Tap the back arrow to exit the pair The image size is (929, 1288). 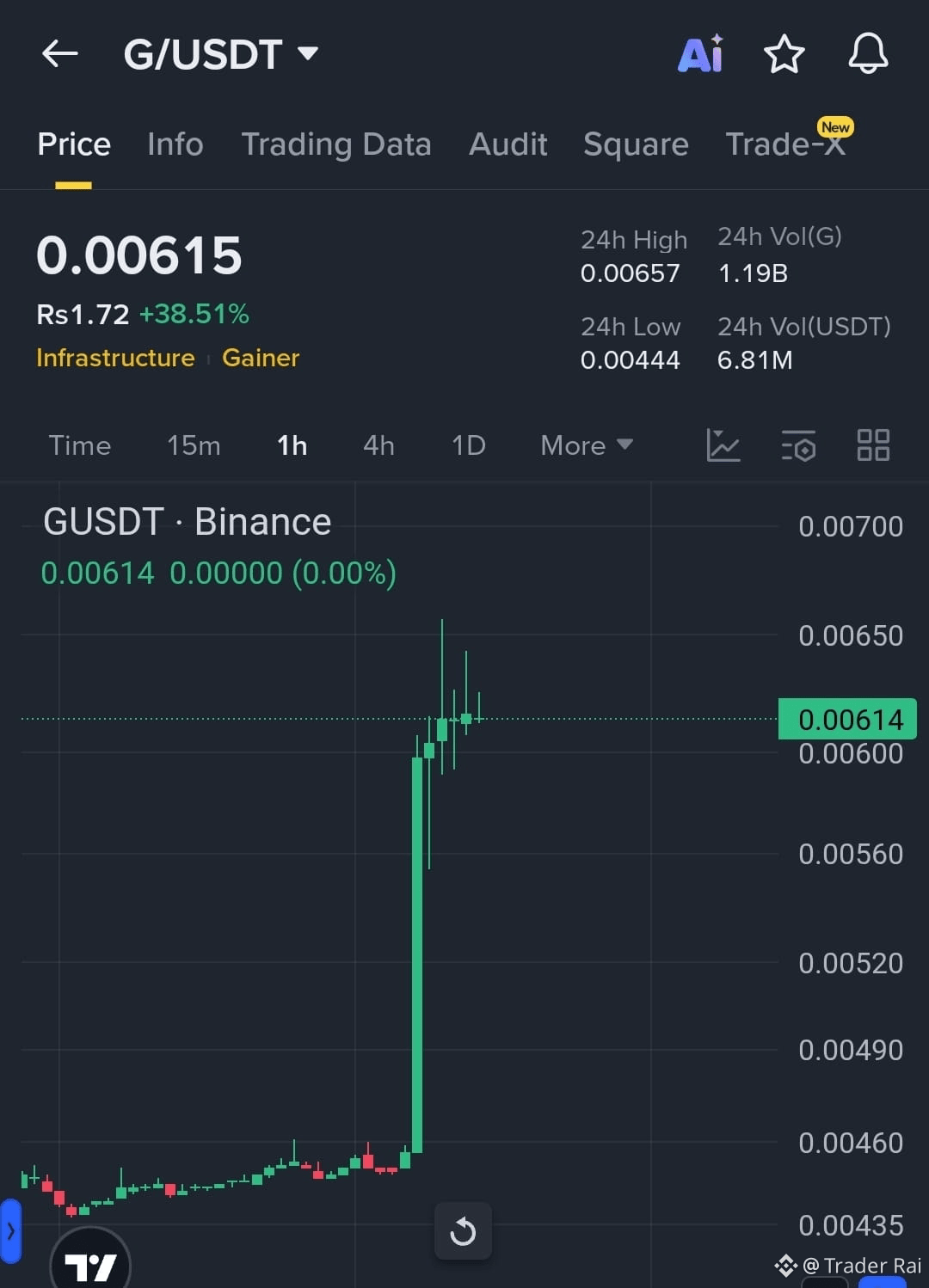click(x=58, y=53)
